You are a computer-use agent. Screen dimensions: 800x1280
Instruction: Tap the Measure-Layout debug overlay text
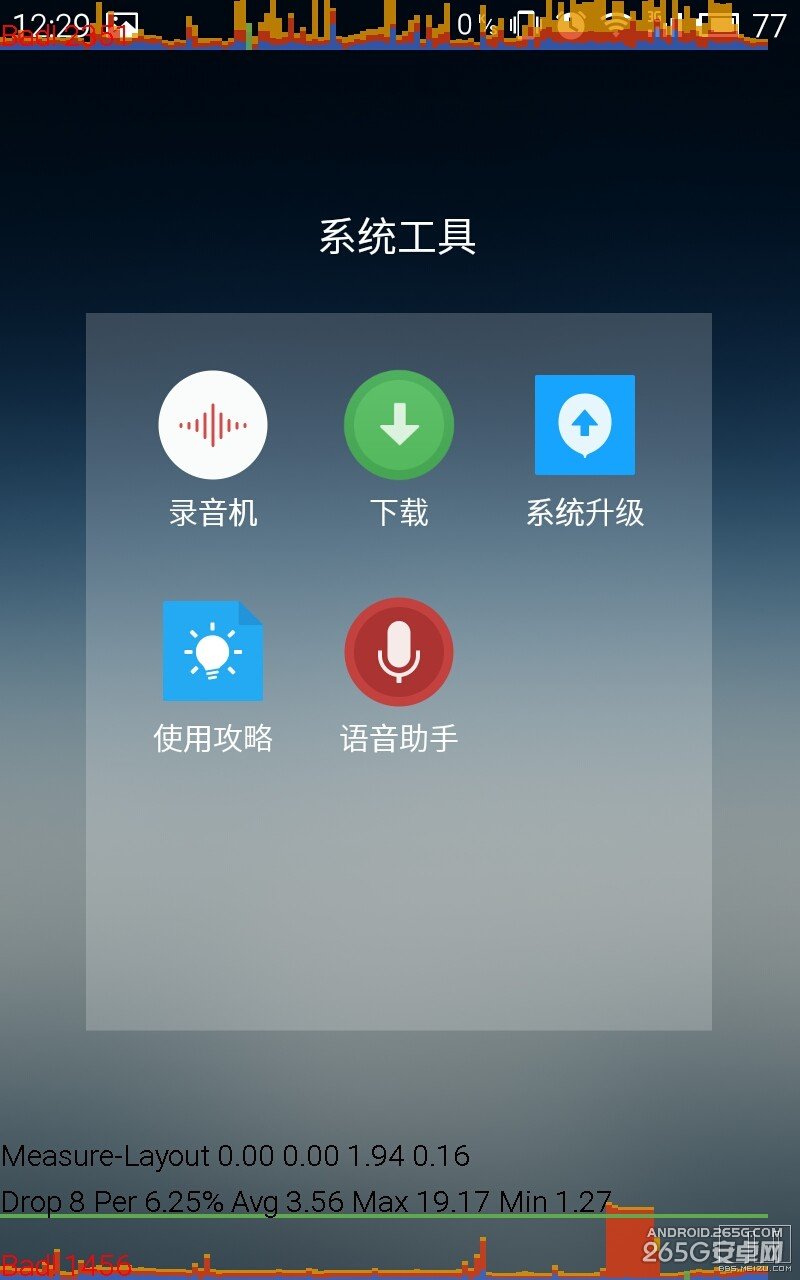[x=235, y=1156]
